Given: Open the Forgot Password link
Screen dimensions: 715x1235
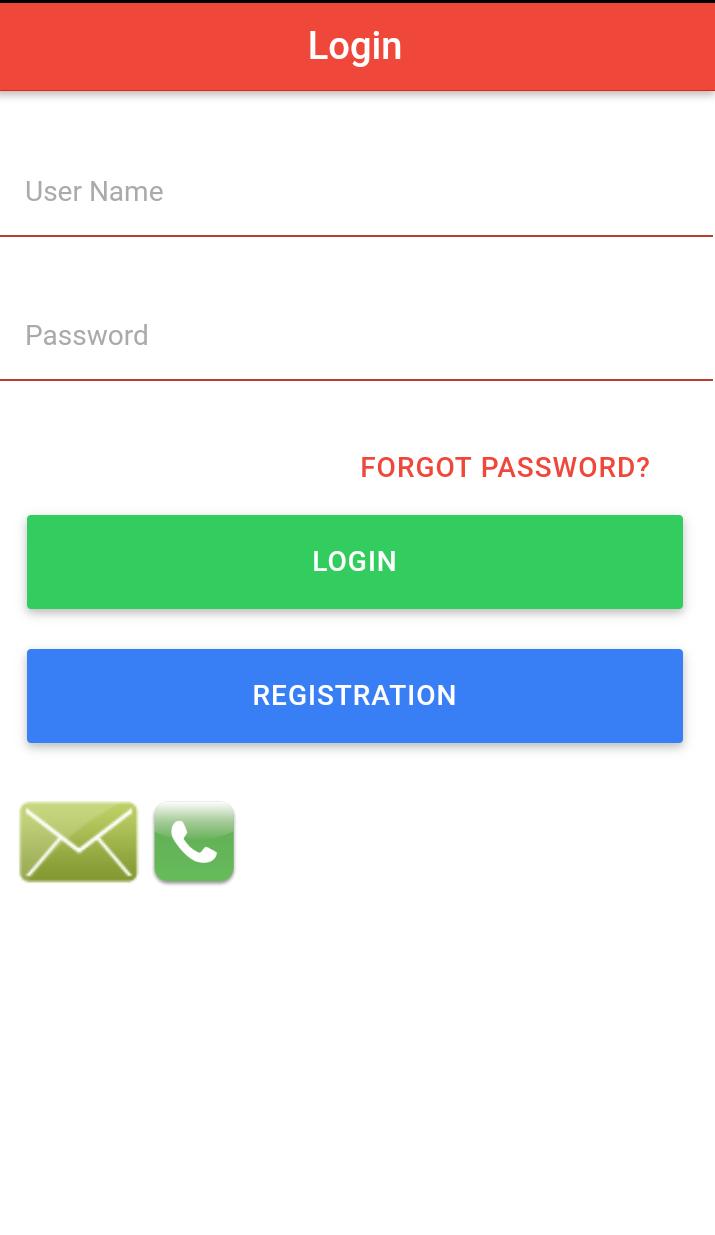Looking at the screenshot, I should pos(505,468).
